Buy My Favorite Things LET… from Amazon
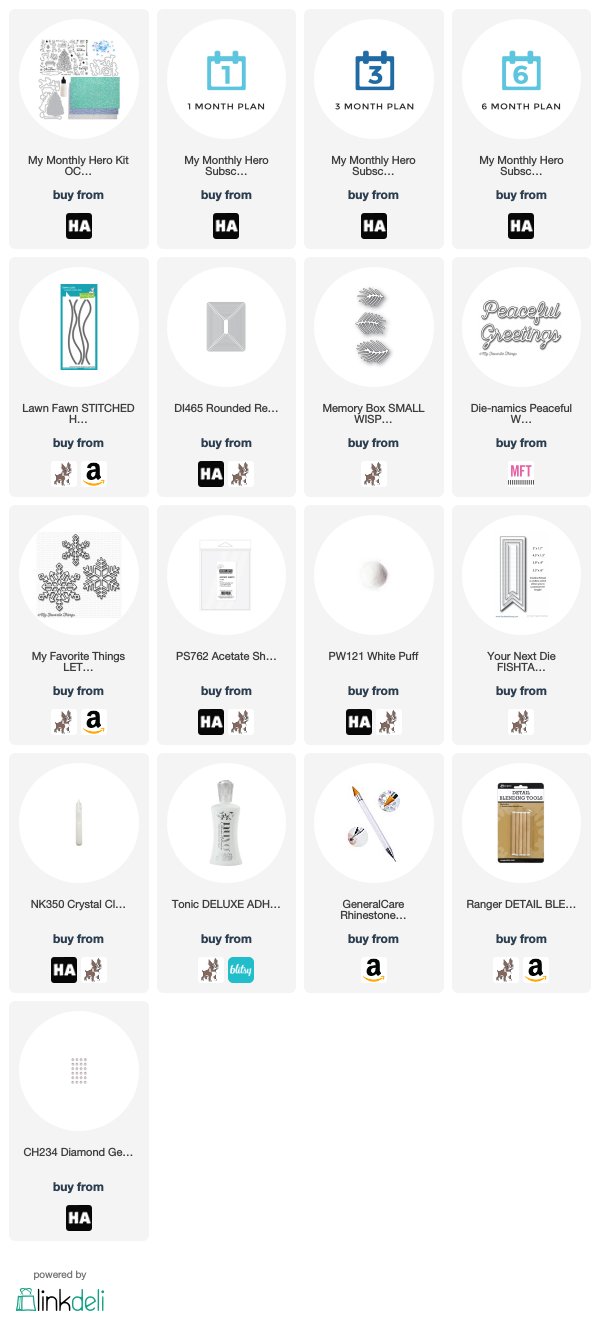This screenshot has width=600, height=1321. coord(93,722)
